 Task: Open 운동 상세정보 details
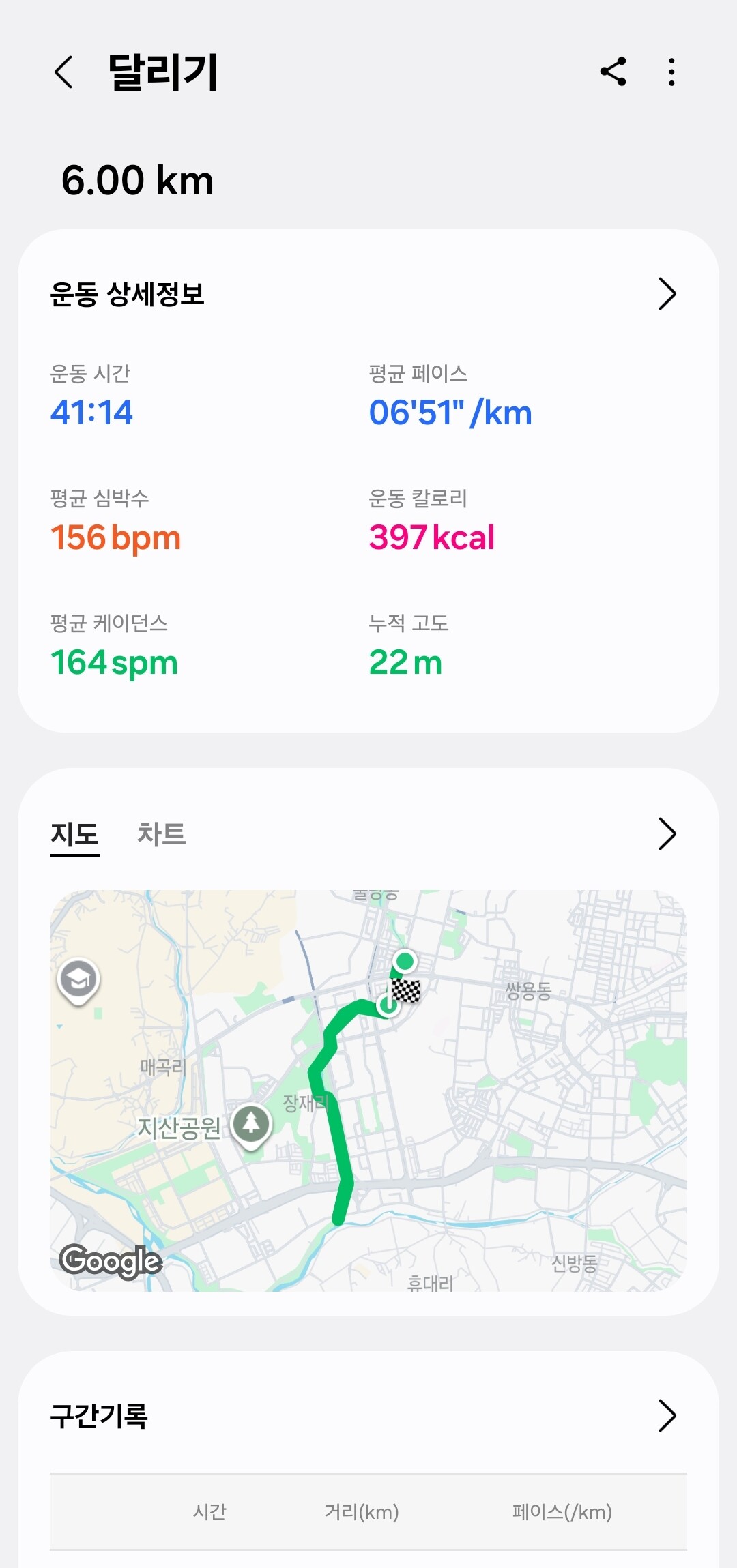tap(666, 294)
